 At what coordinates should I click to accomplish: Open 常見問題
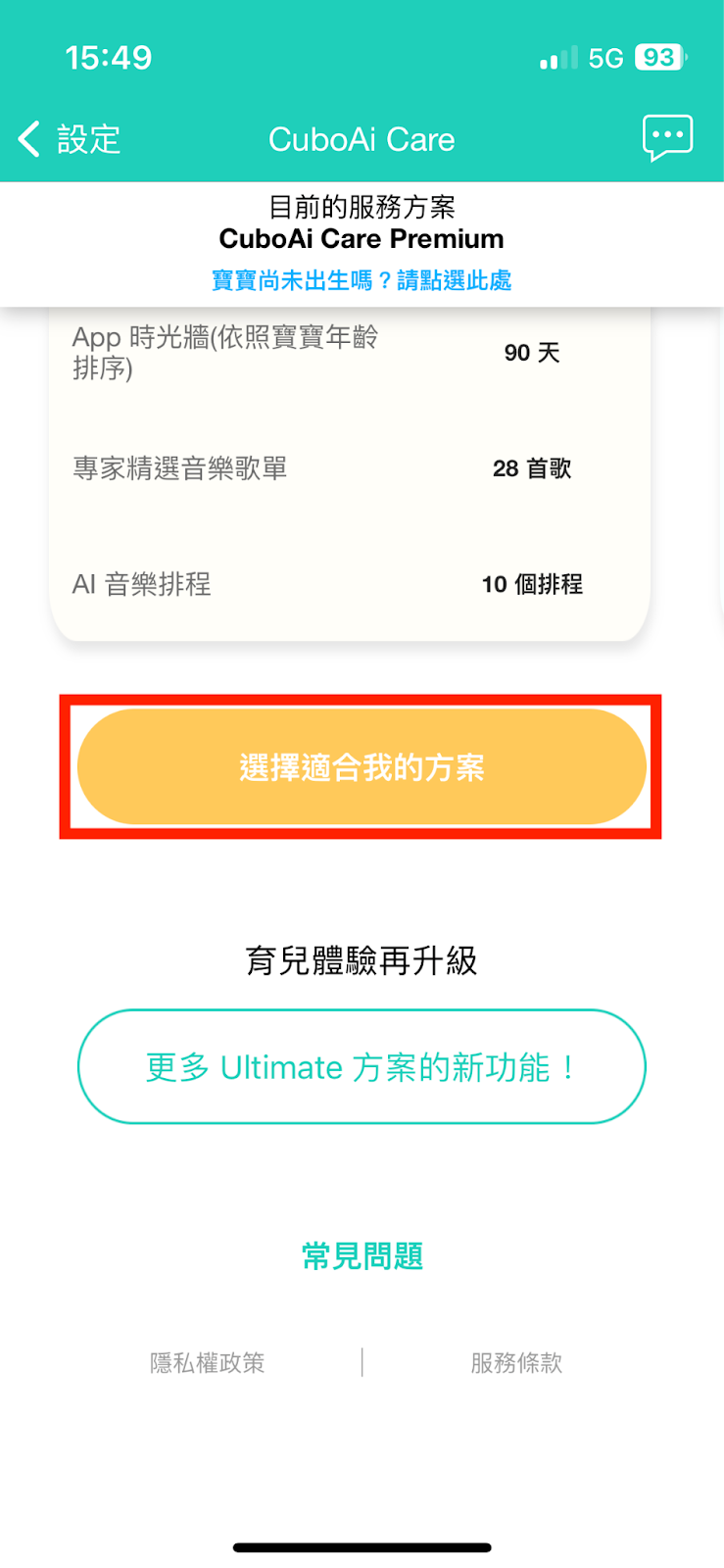tap(362, 1255)
